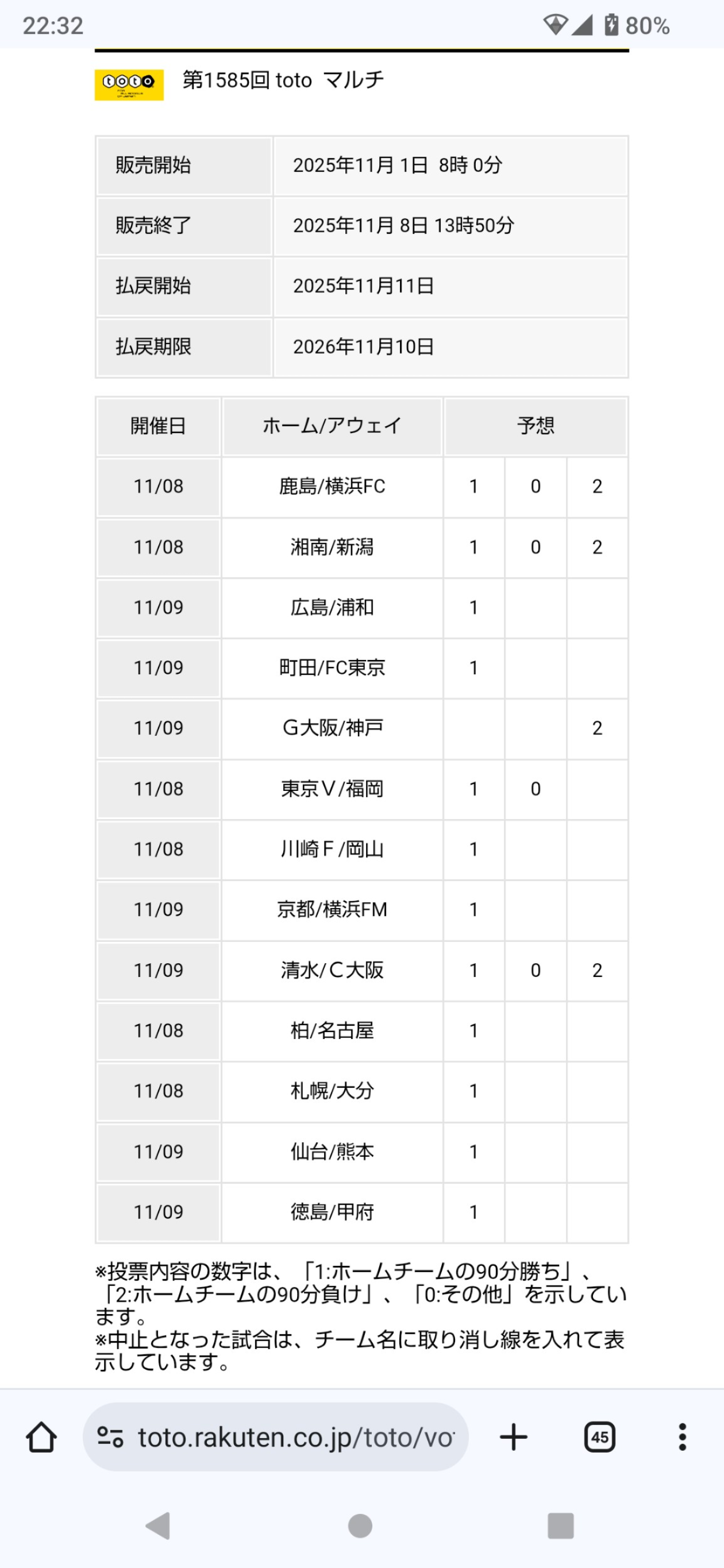
Task: Open the system recent apps view
Action: click(x=560, y=1526)
